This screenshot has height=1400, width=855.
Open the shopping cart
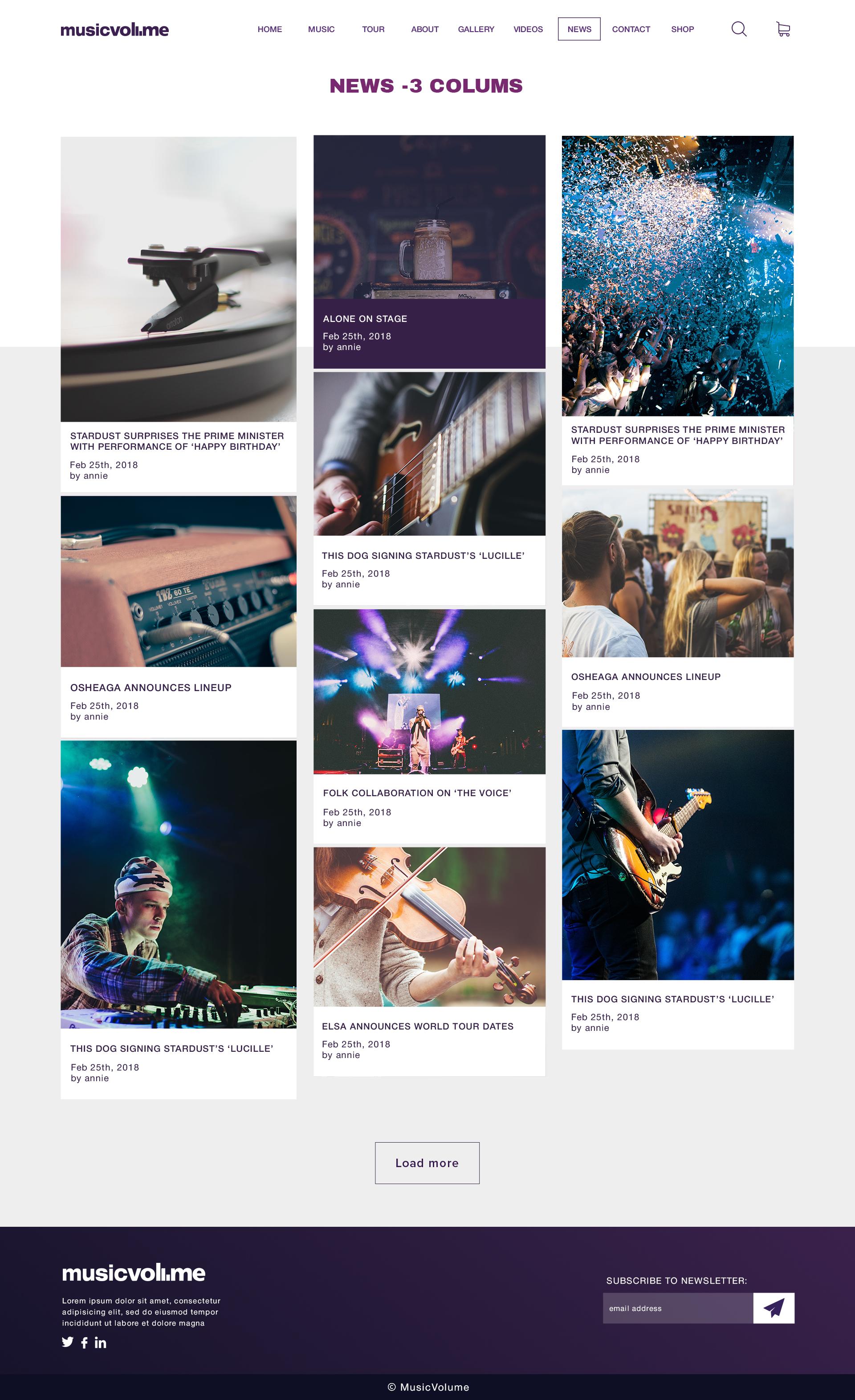pyautogui.click(x=783, y=29)
